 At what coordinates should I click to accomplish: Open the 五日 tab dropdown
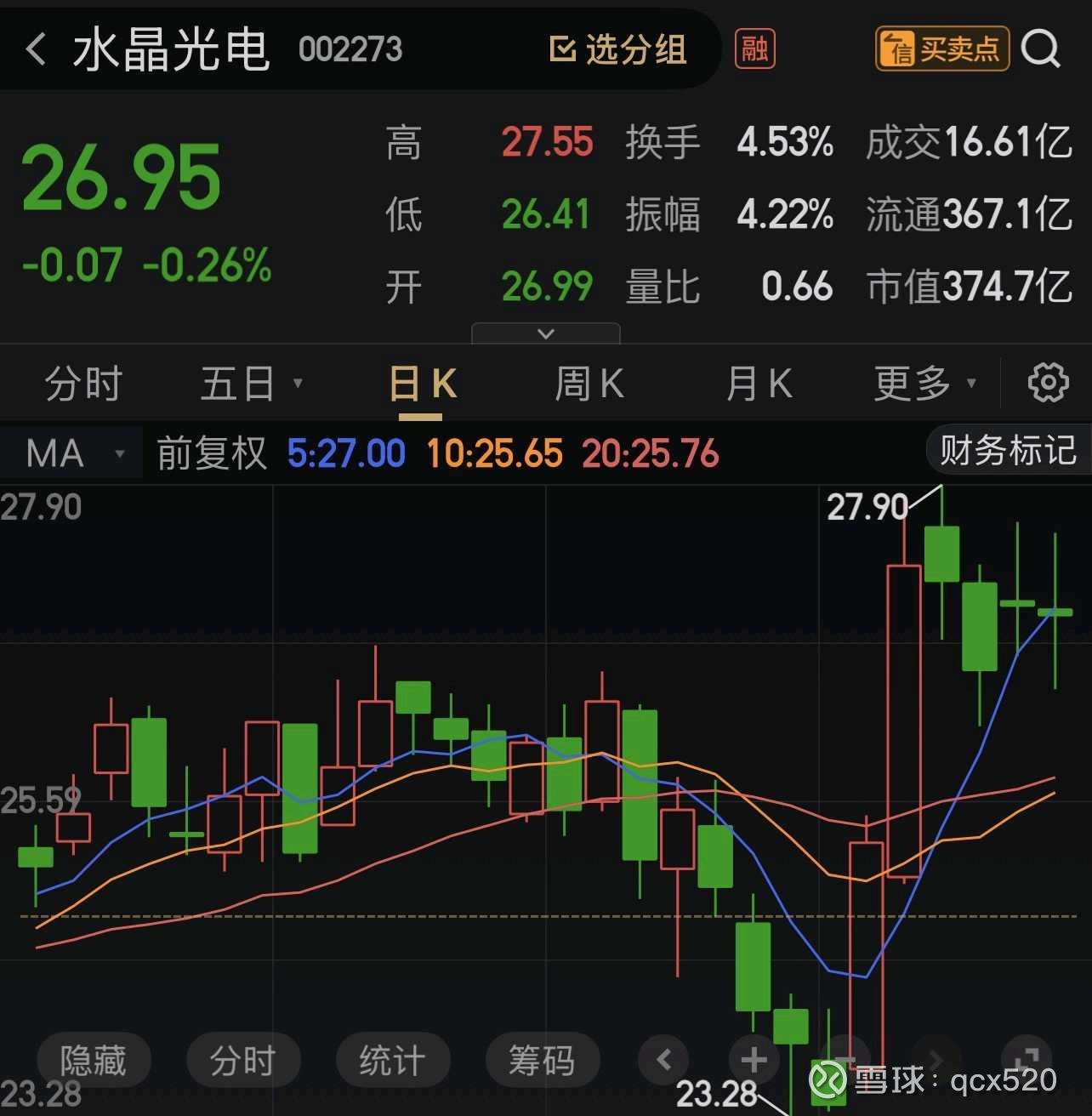pos(251,384)
